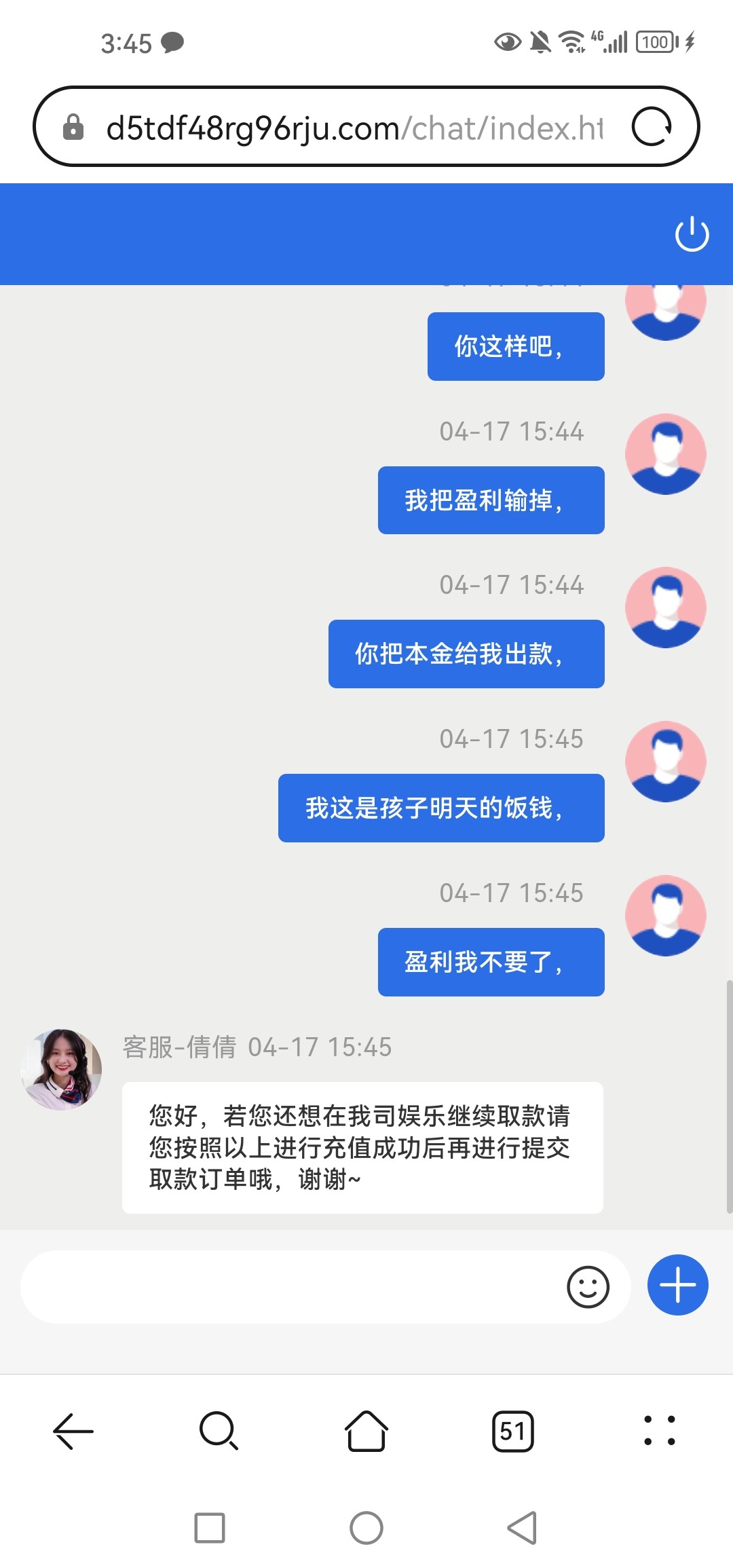Image resolution: width=733 pixels, height=1568 pixels.
Task: Open the plus attachment button
Action: [677, 1285]
